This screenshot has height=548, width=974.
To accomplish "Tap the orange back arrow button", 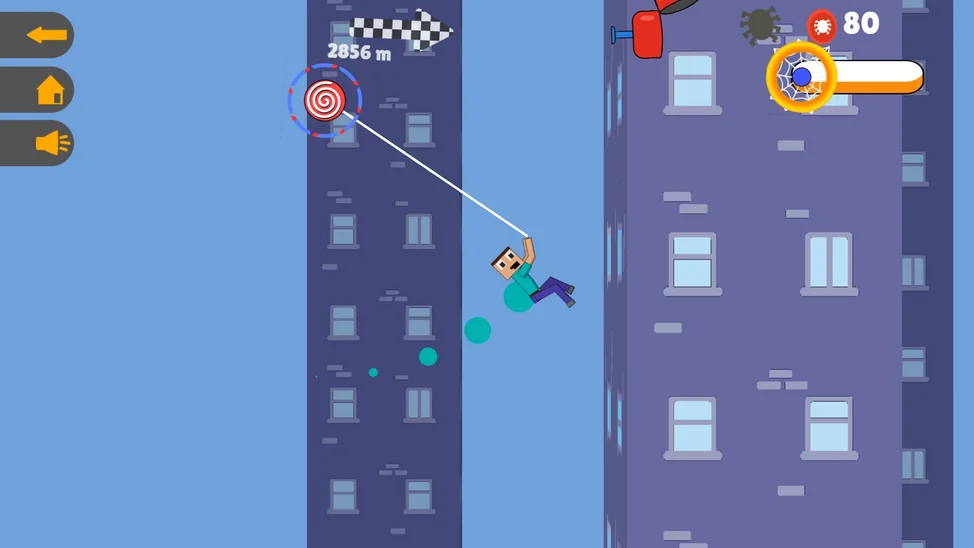I will (40, 35).
